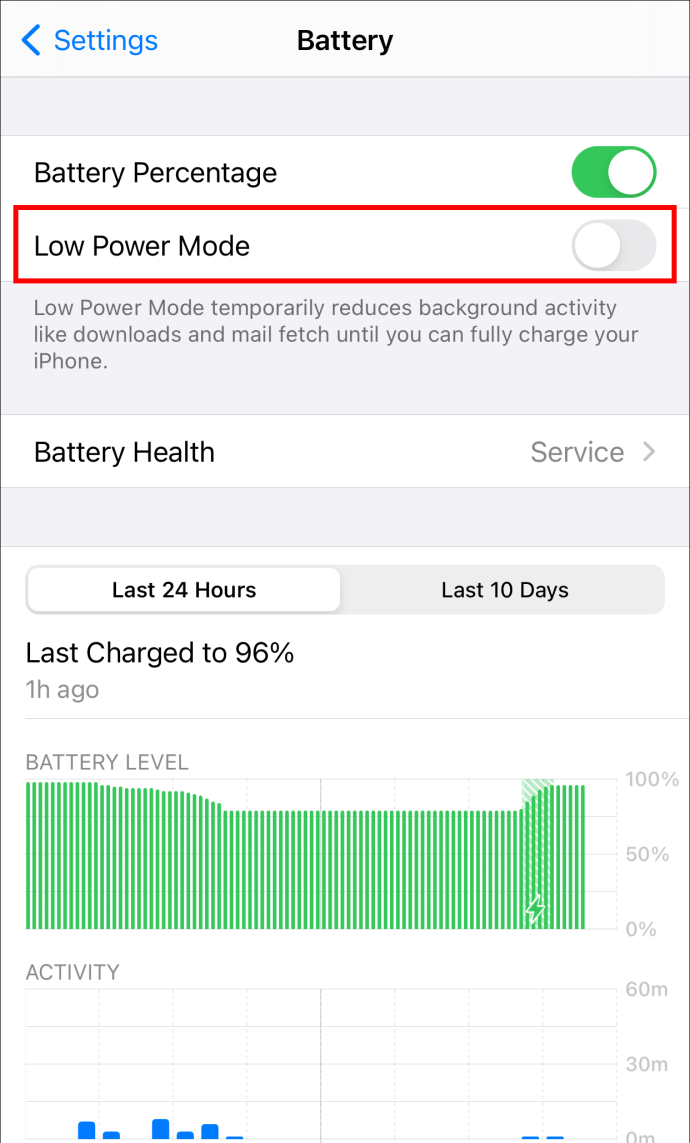
Task: Enable Low Power Mode
Action: point(613,245)
